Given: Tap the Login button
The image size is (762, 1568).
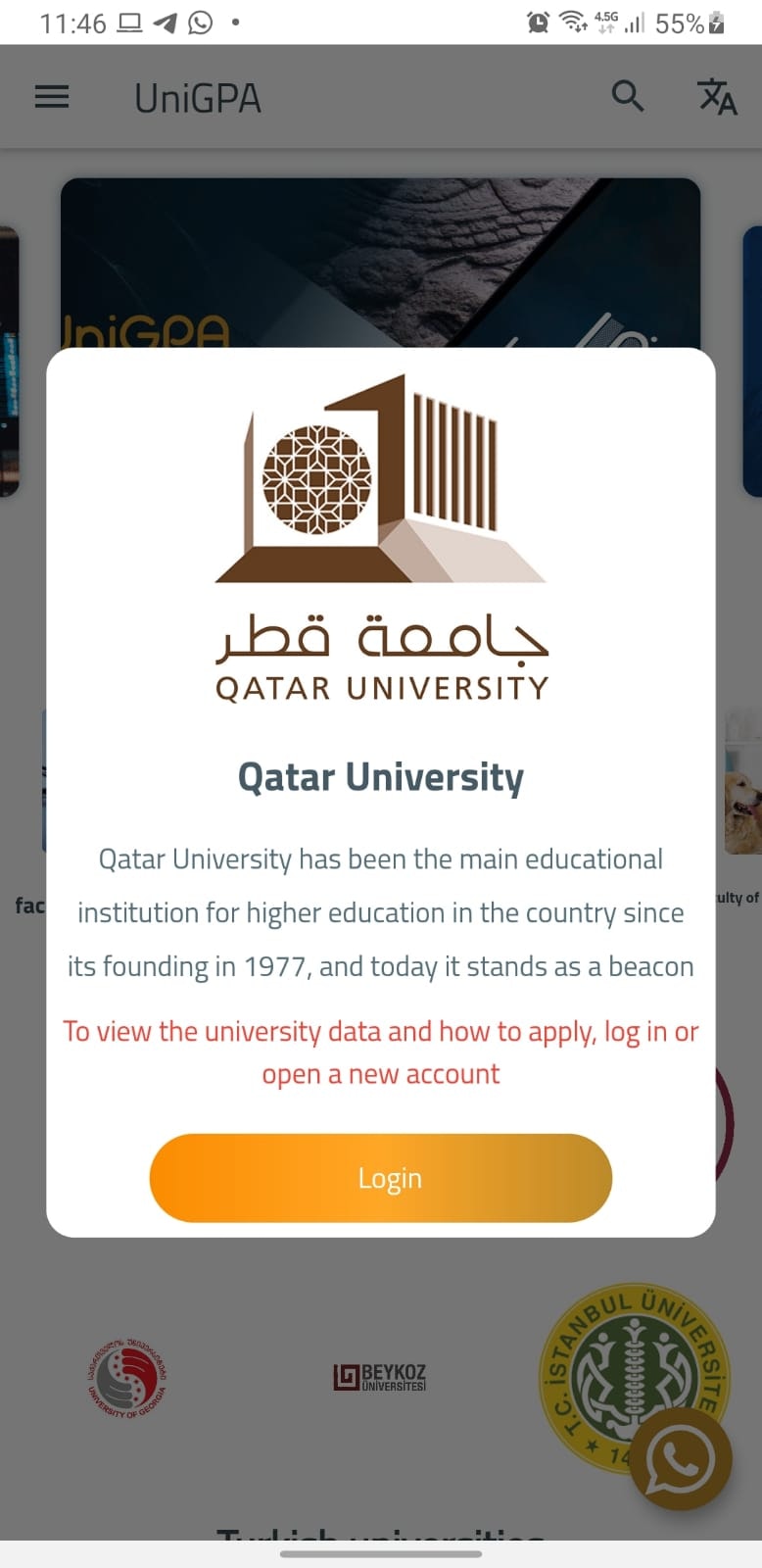Looking at the screenshot, I should [x=380, y=1178].
